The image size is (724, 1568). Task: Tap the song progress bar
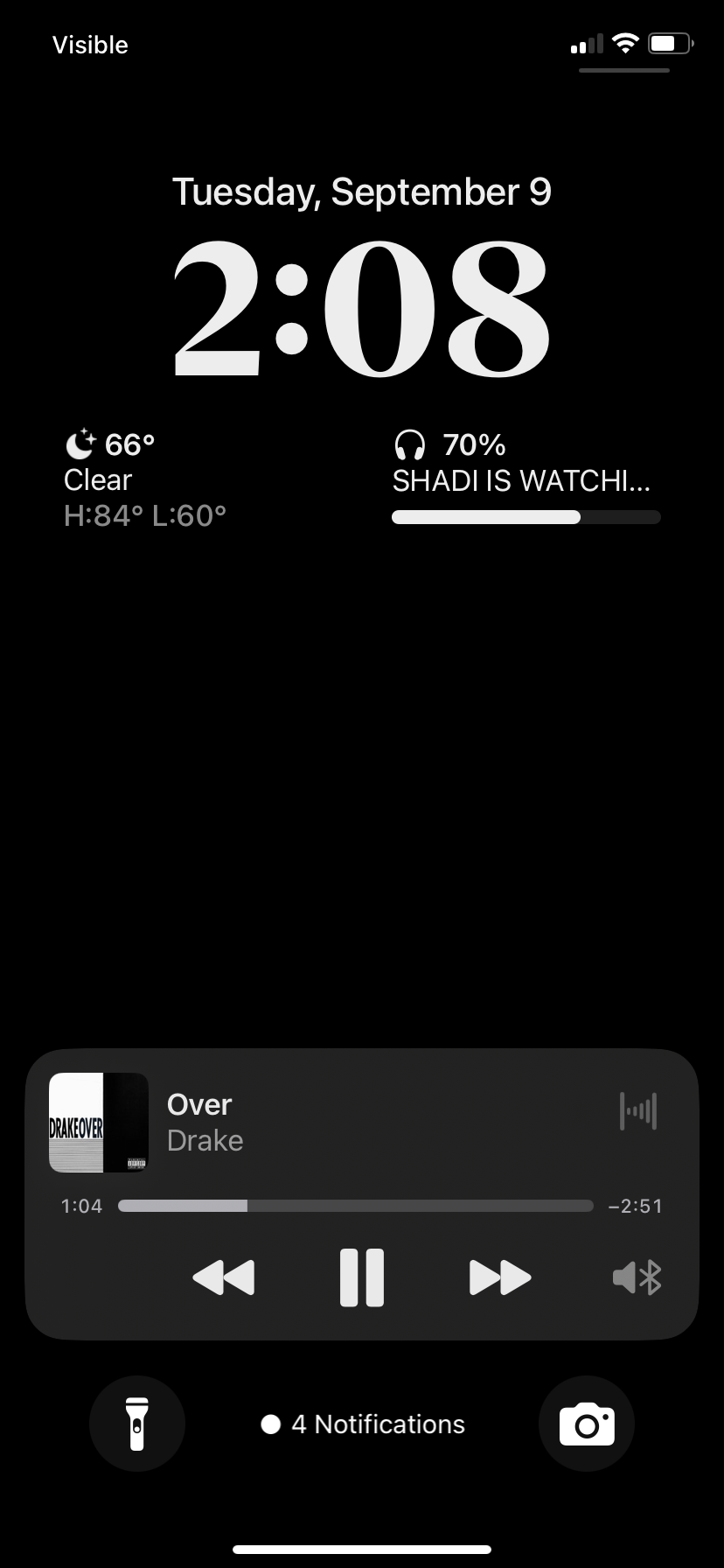355,1206
